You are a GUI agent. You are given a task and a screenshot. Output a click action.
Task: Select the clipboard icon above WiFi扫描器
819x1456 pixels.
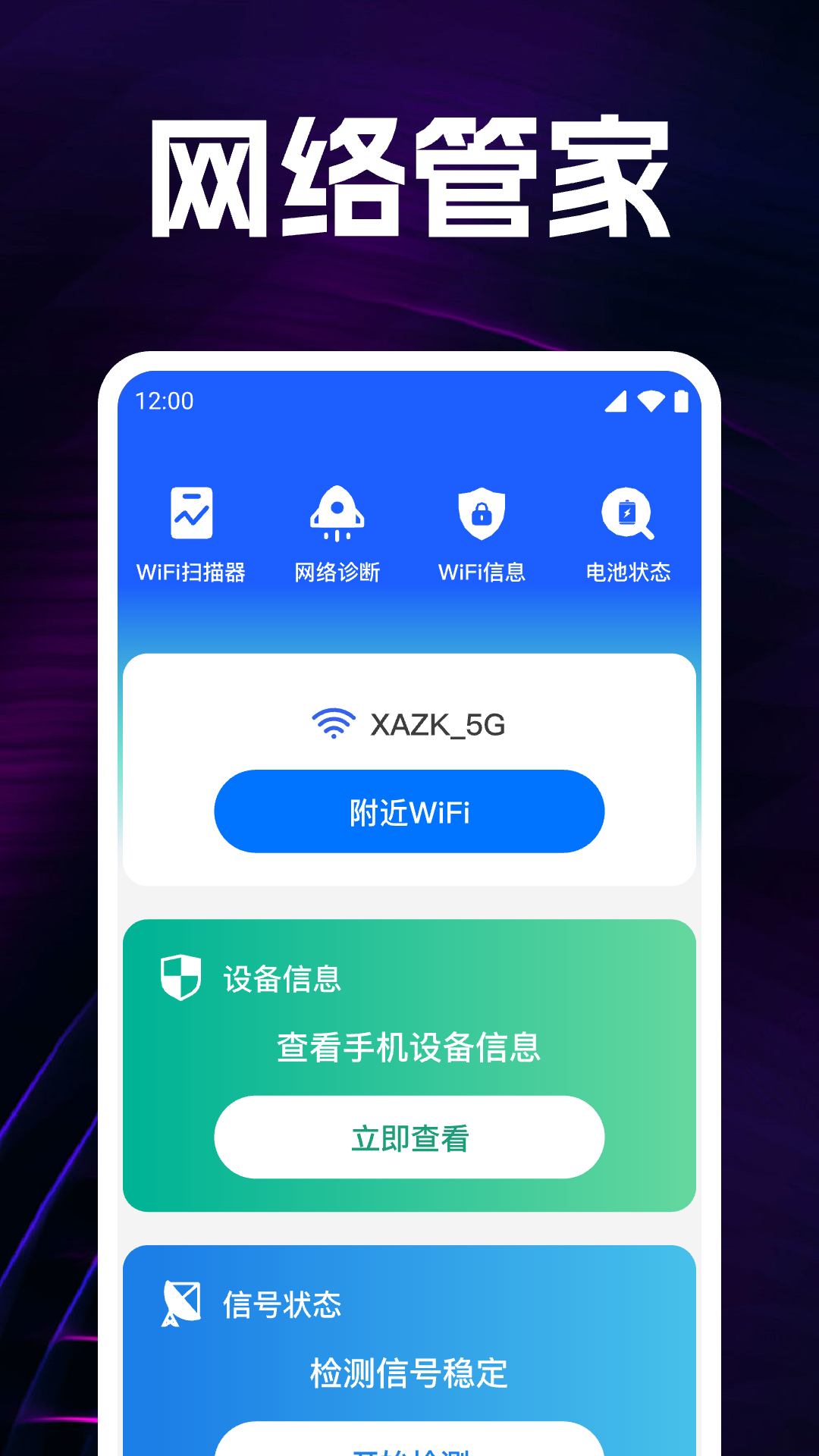[192, 514]
